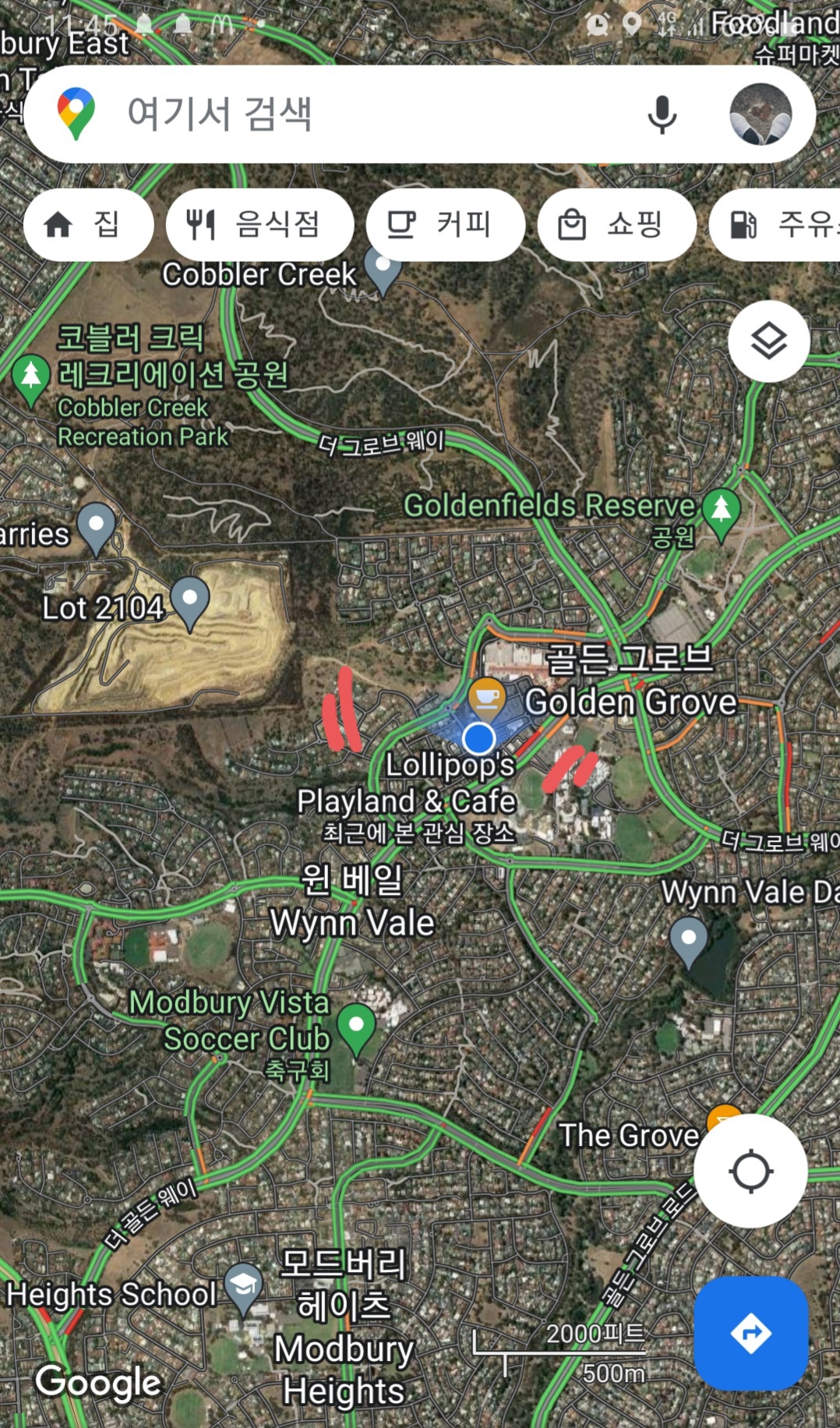840x1428 pixels.
Task: Open directions with the blue arrow button
Action: (750, 1333)
